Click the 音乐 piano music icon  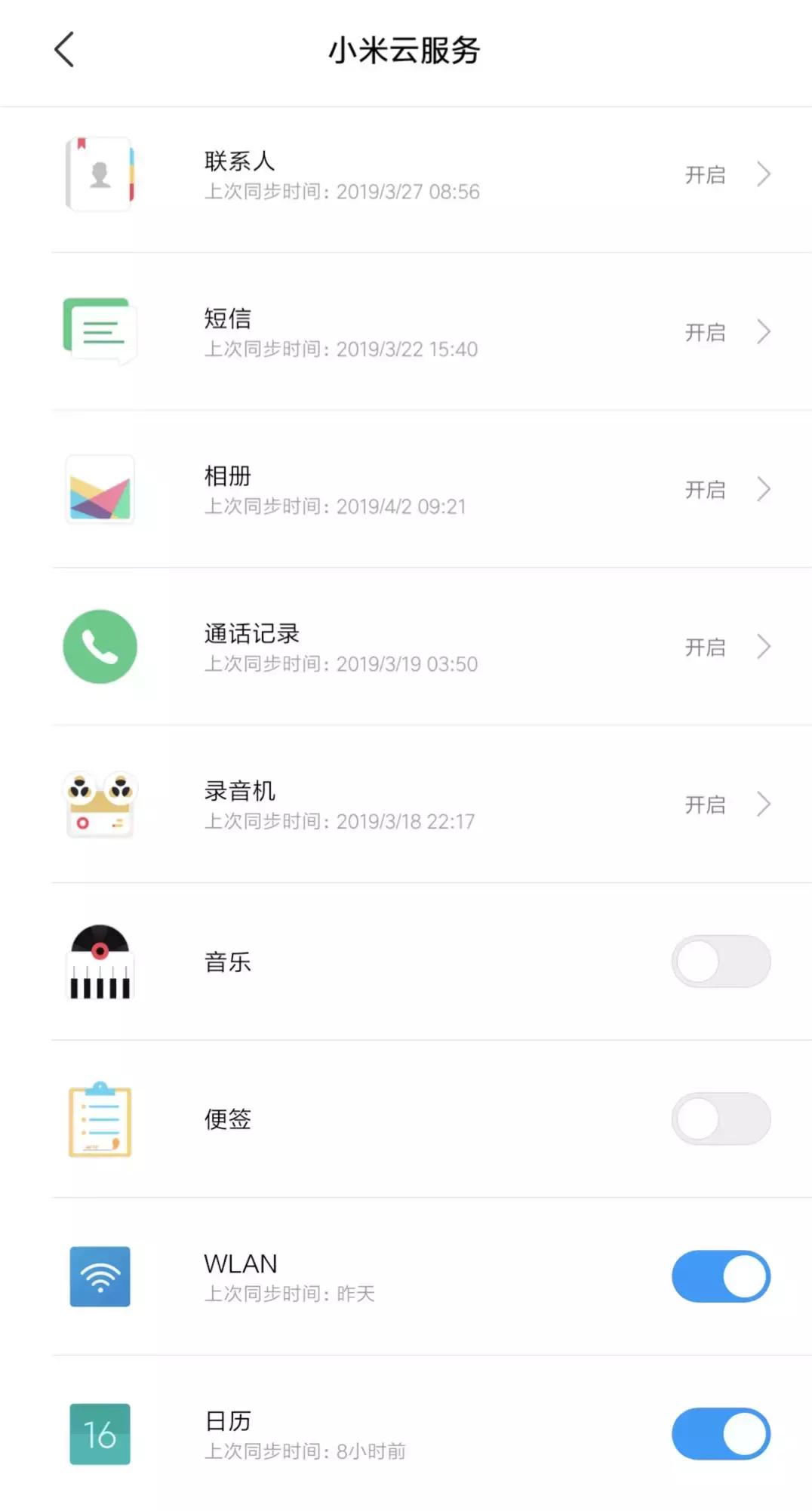point(100,962)
